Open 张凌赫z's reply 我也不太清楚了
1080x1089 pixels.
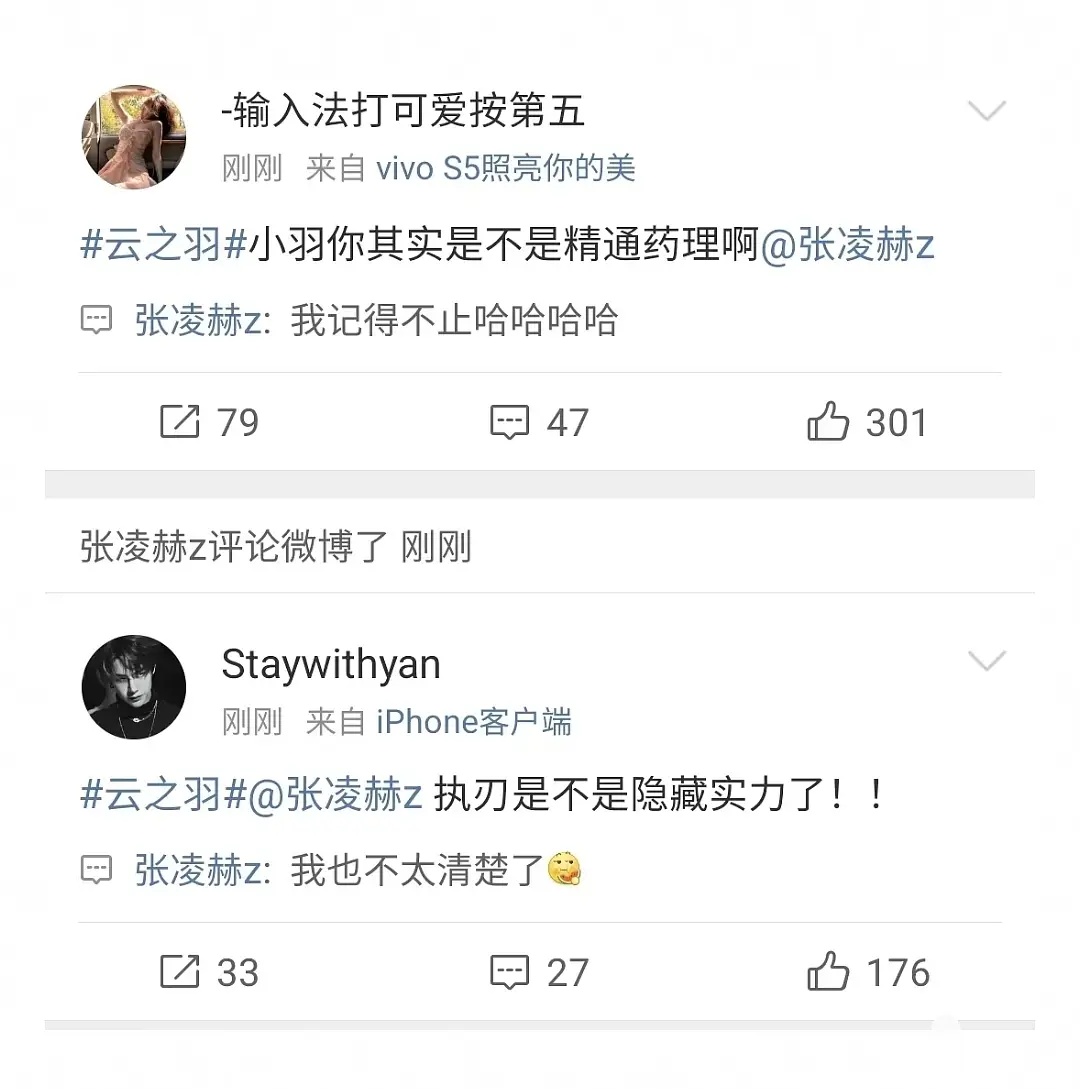coord(358,871)
